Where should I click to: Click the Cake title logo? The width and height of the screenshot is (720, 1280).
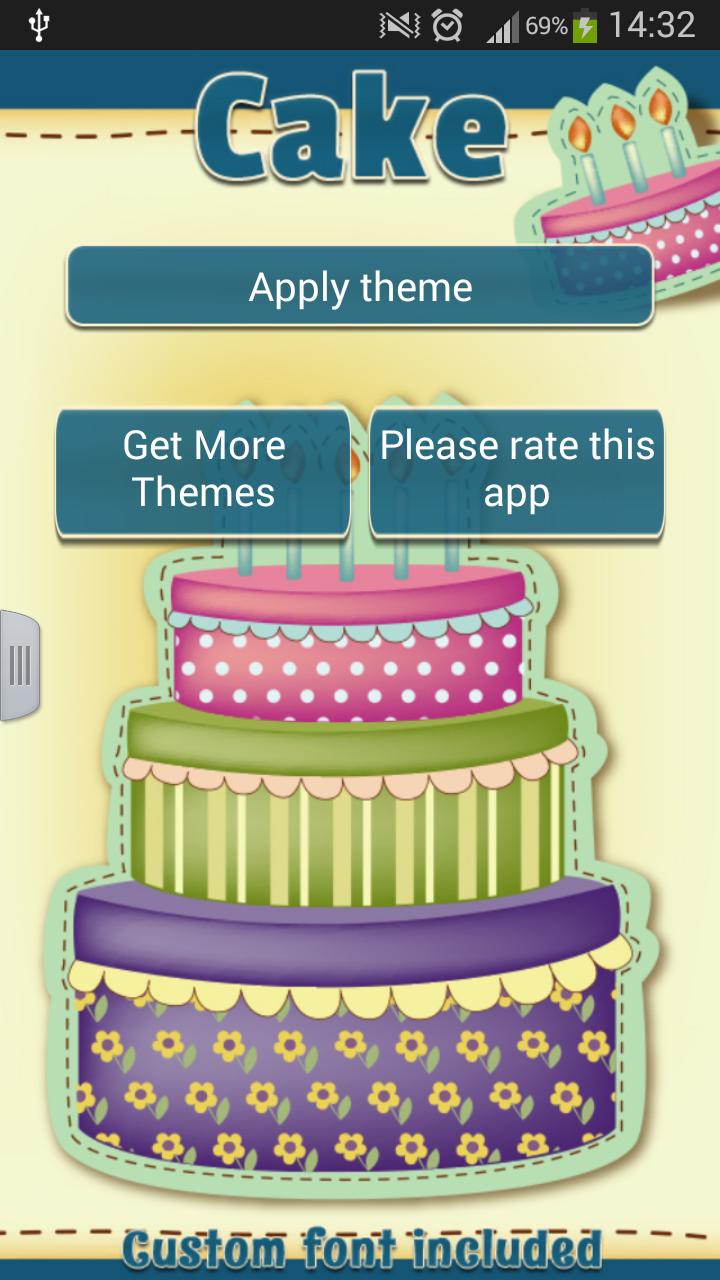(x=355, y=125)
